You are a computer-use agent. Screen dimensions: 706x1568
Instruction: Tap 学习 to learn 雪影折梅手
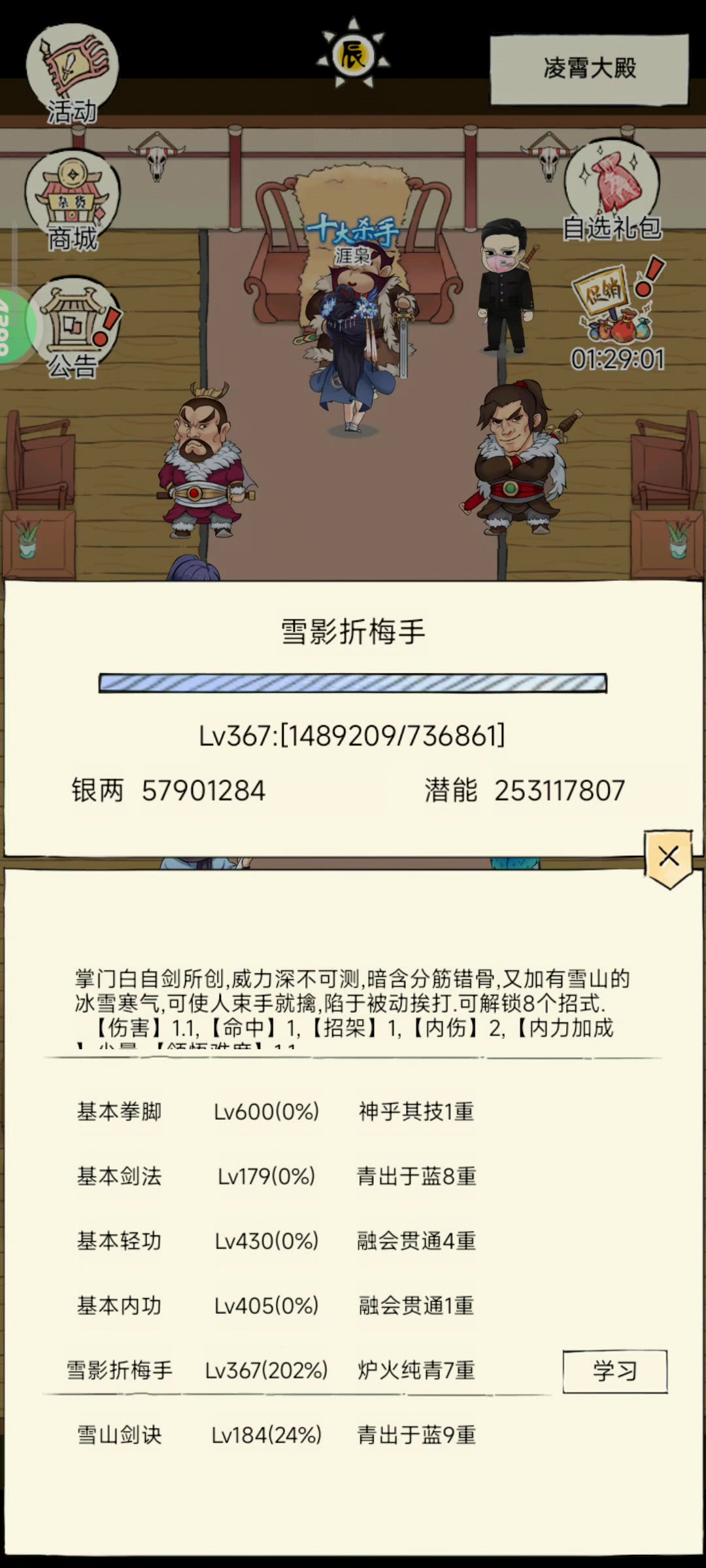coord(614,1370)
